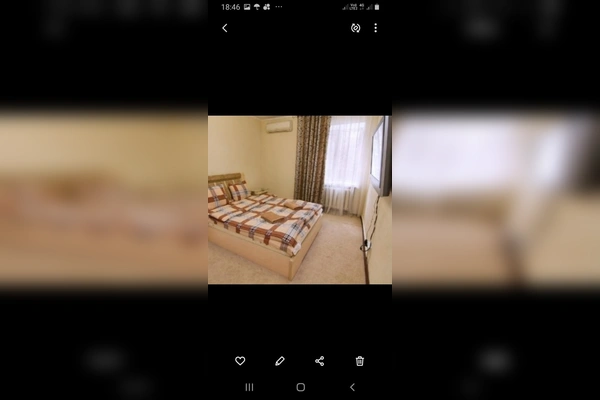Go back from the photo viewer

pos(224,28)
